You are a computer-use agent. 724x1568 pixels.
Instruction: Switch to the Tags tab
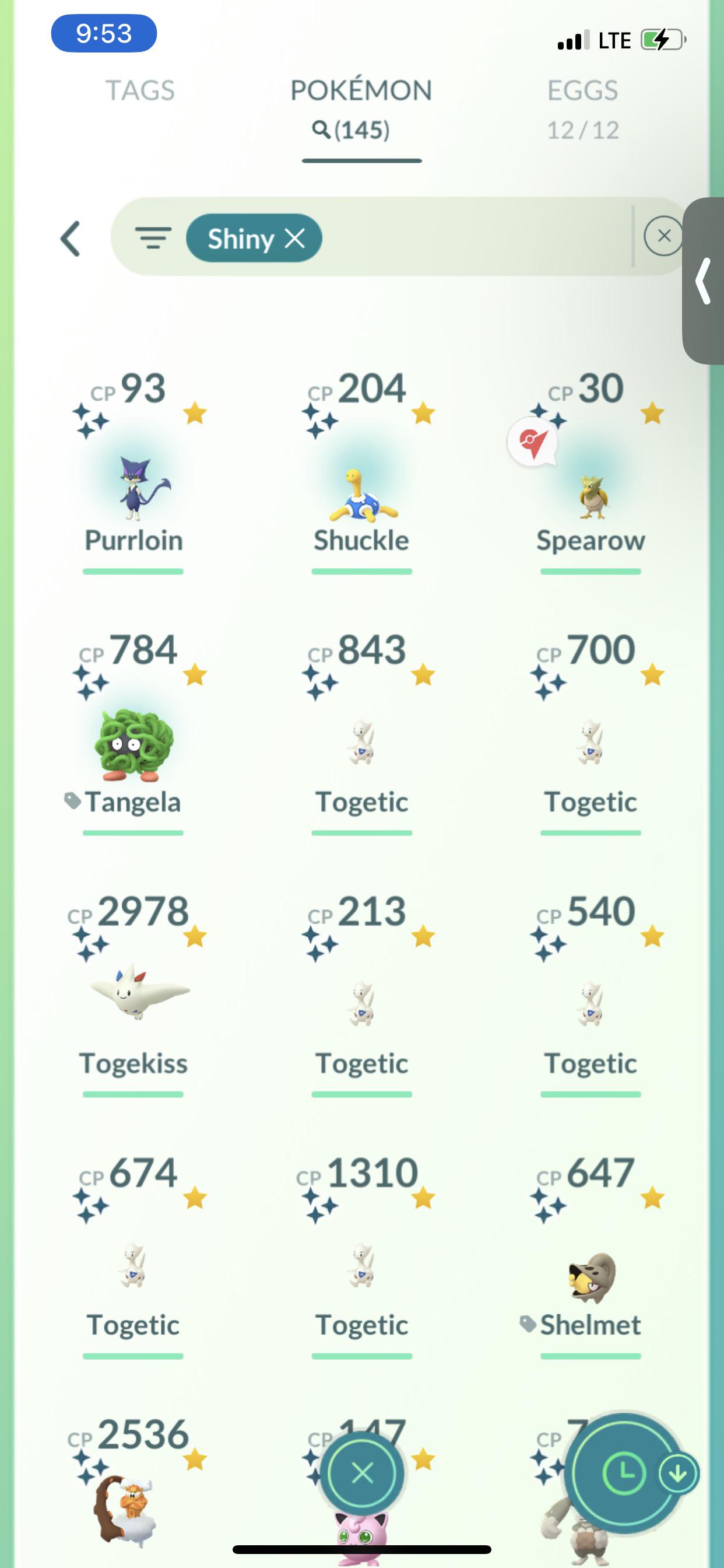(140, 90)
